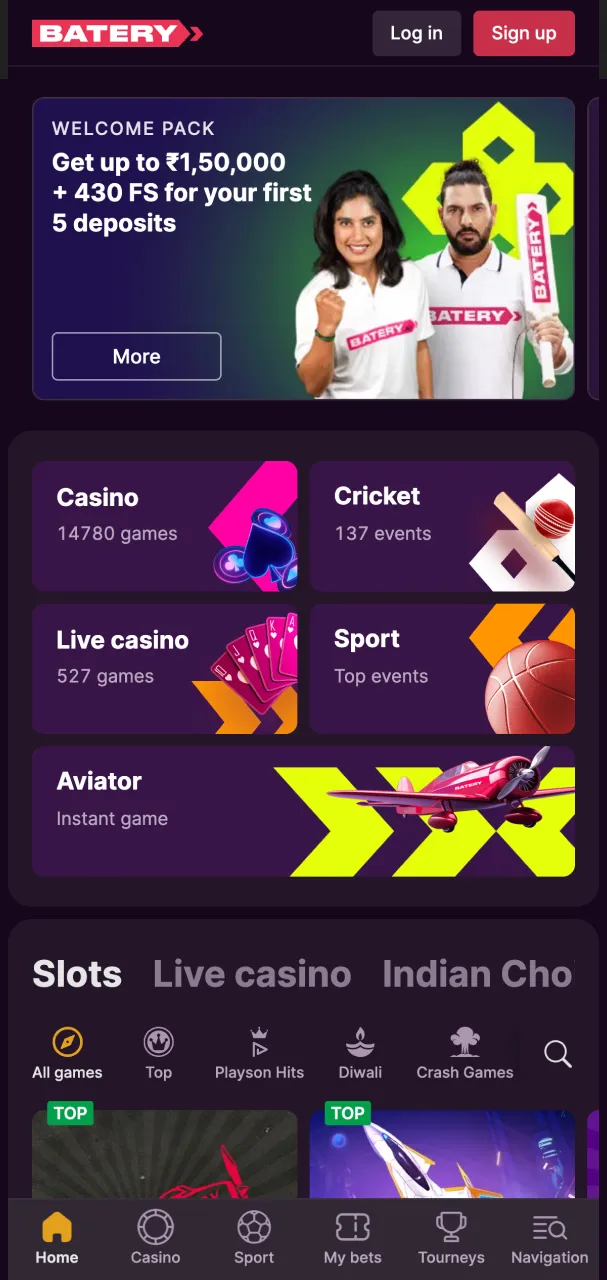Viewport: 607px width, 1280px height.
Task: Open the Live casino games card
Action: 164,669
